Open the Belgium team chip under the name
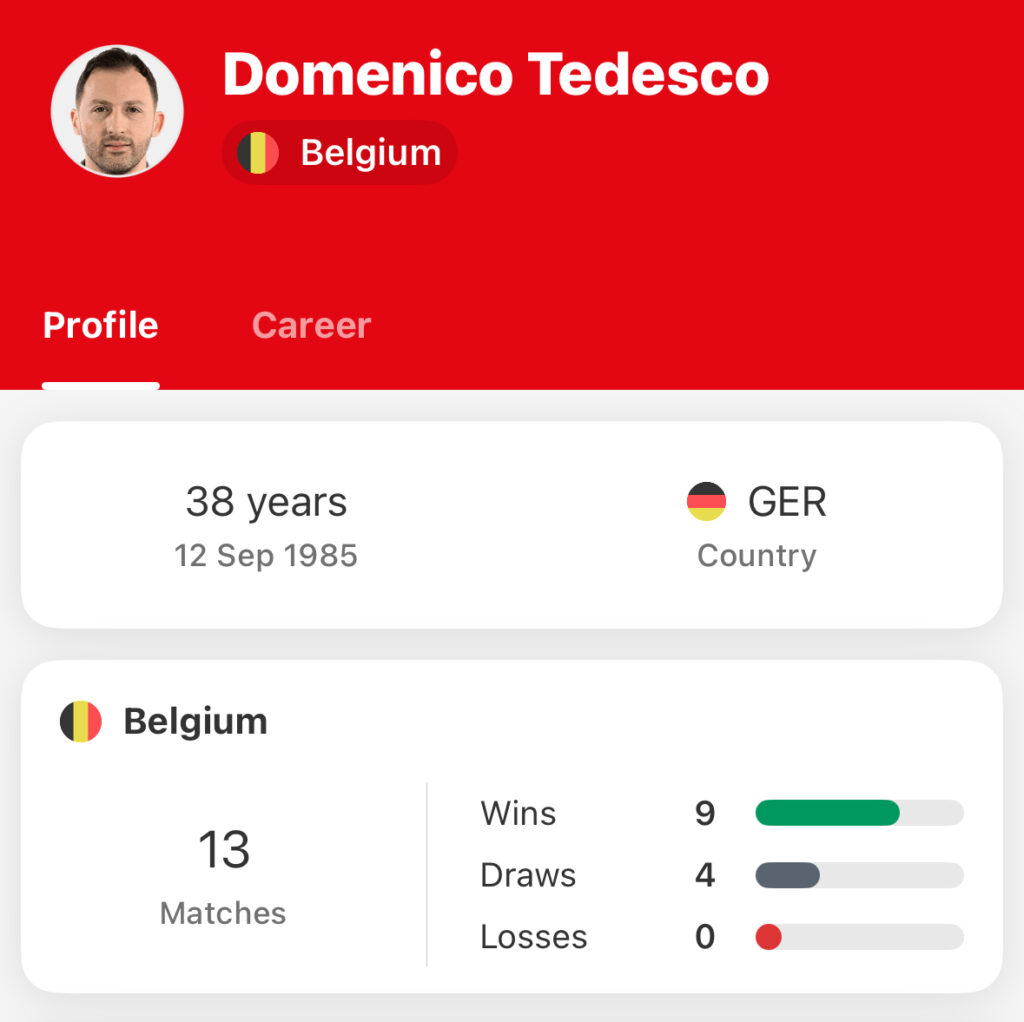1024x1022 pixels. point(340,153)
